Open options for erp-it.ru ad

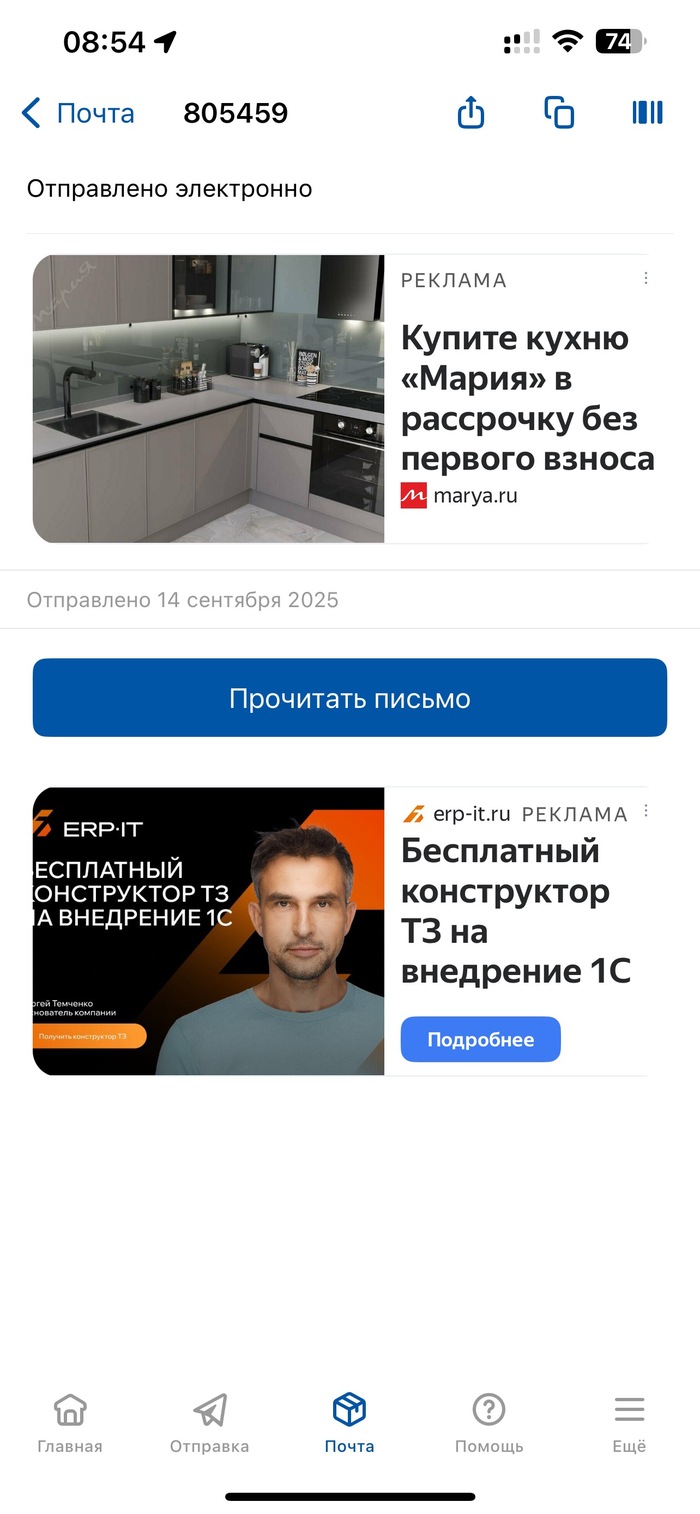tap(646, 811)
